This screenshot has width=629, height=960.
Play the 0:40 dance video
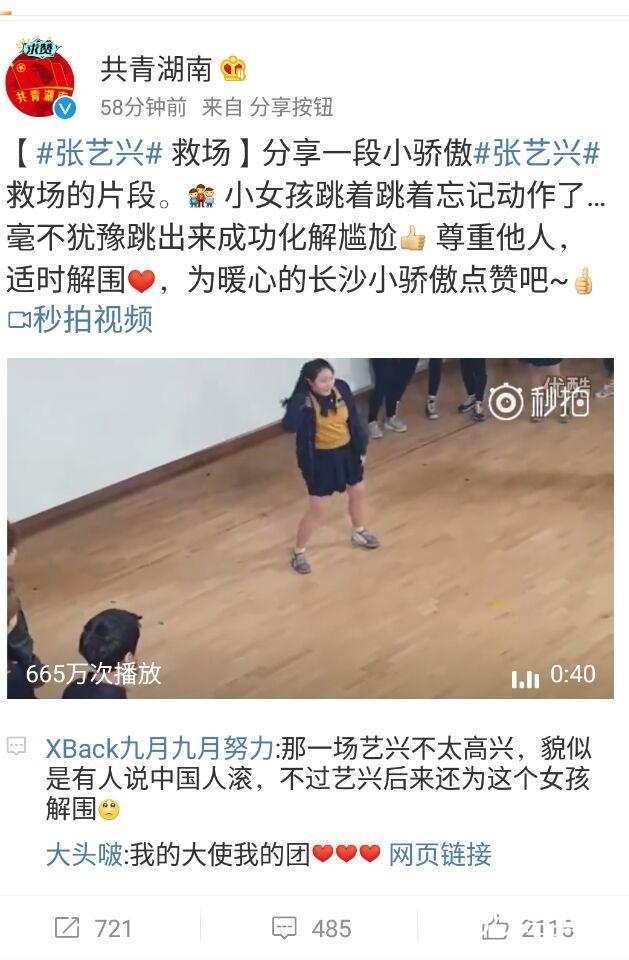click(310, 528)
